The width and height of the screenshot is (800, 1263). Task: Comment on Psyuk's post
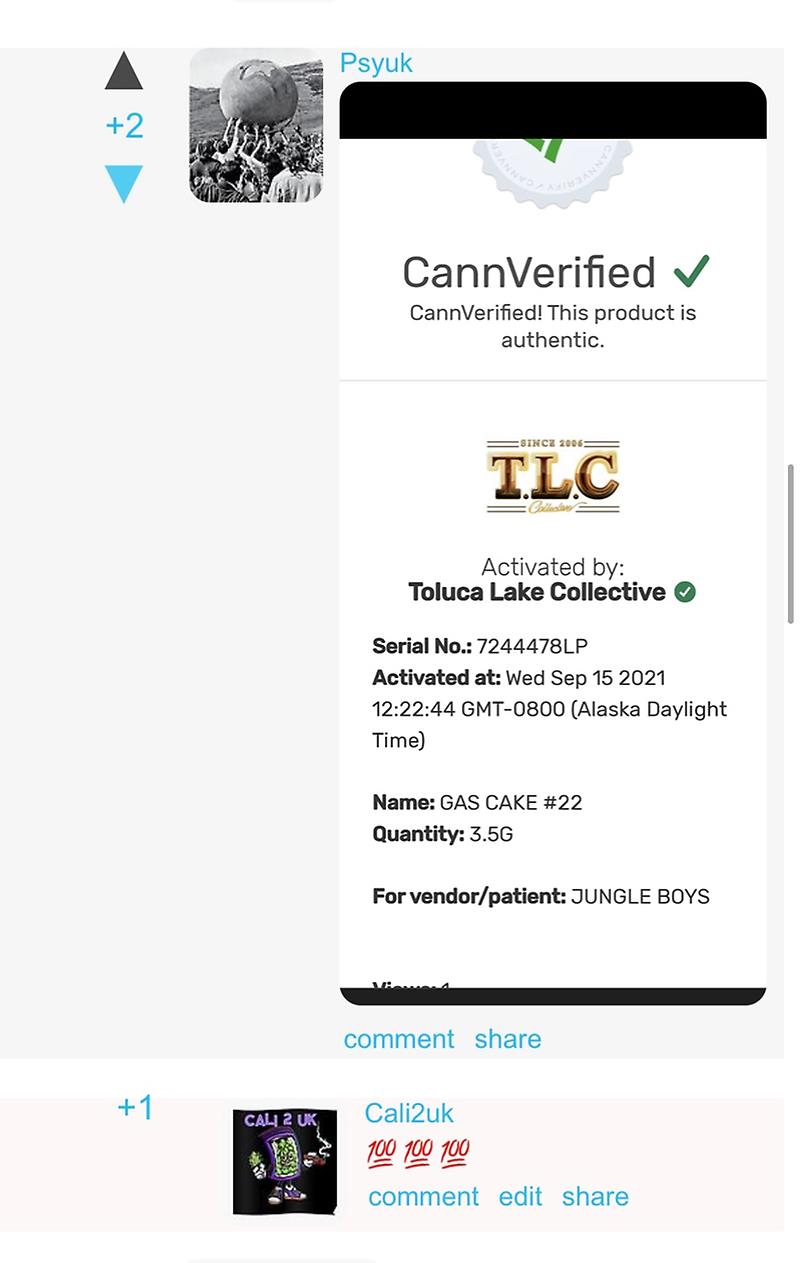[x=399, y=1039]
